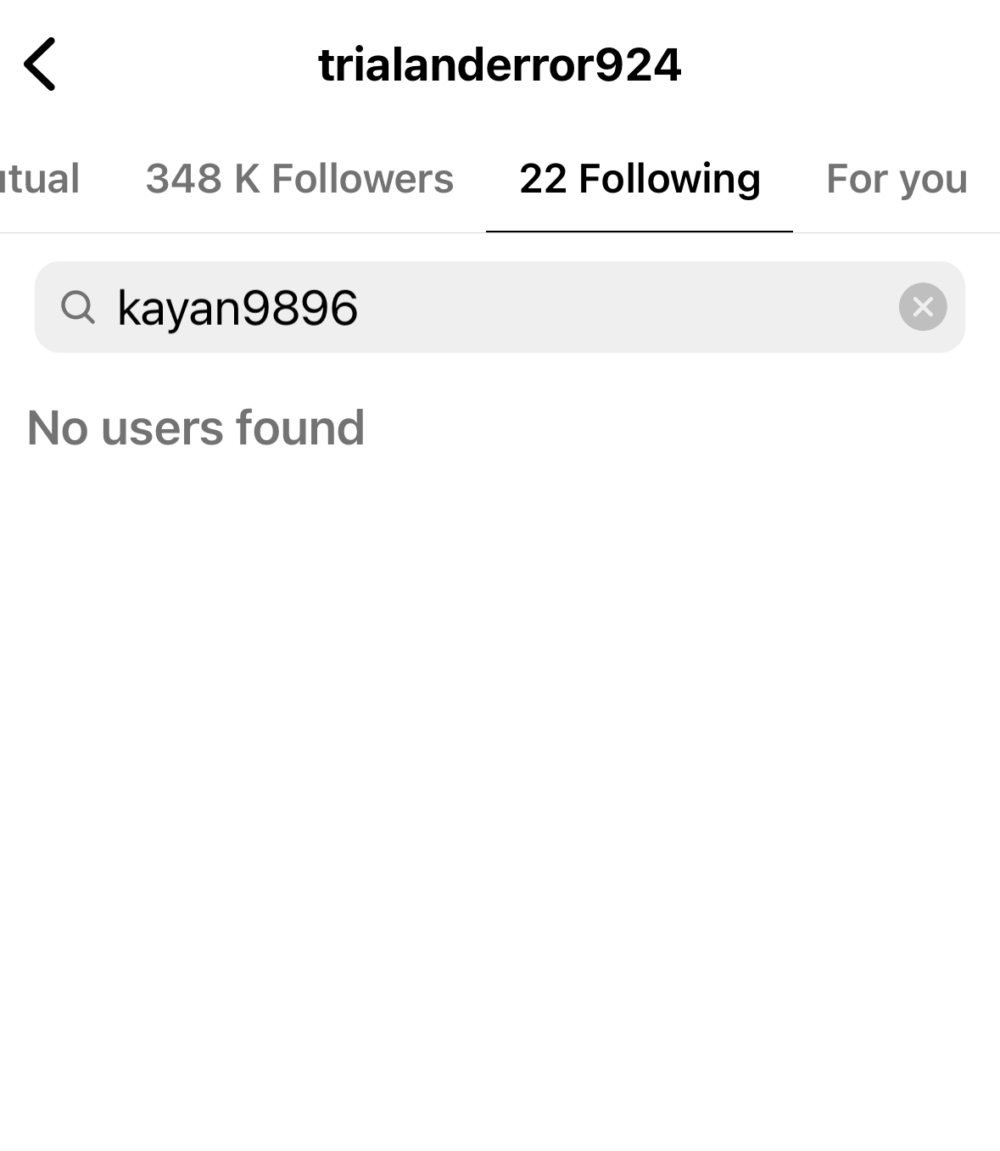Screen dimensions: 1000x1151
Task: Switch to the 348 K Followers tab
Action: [299, 179]
